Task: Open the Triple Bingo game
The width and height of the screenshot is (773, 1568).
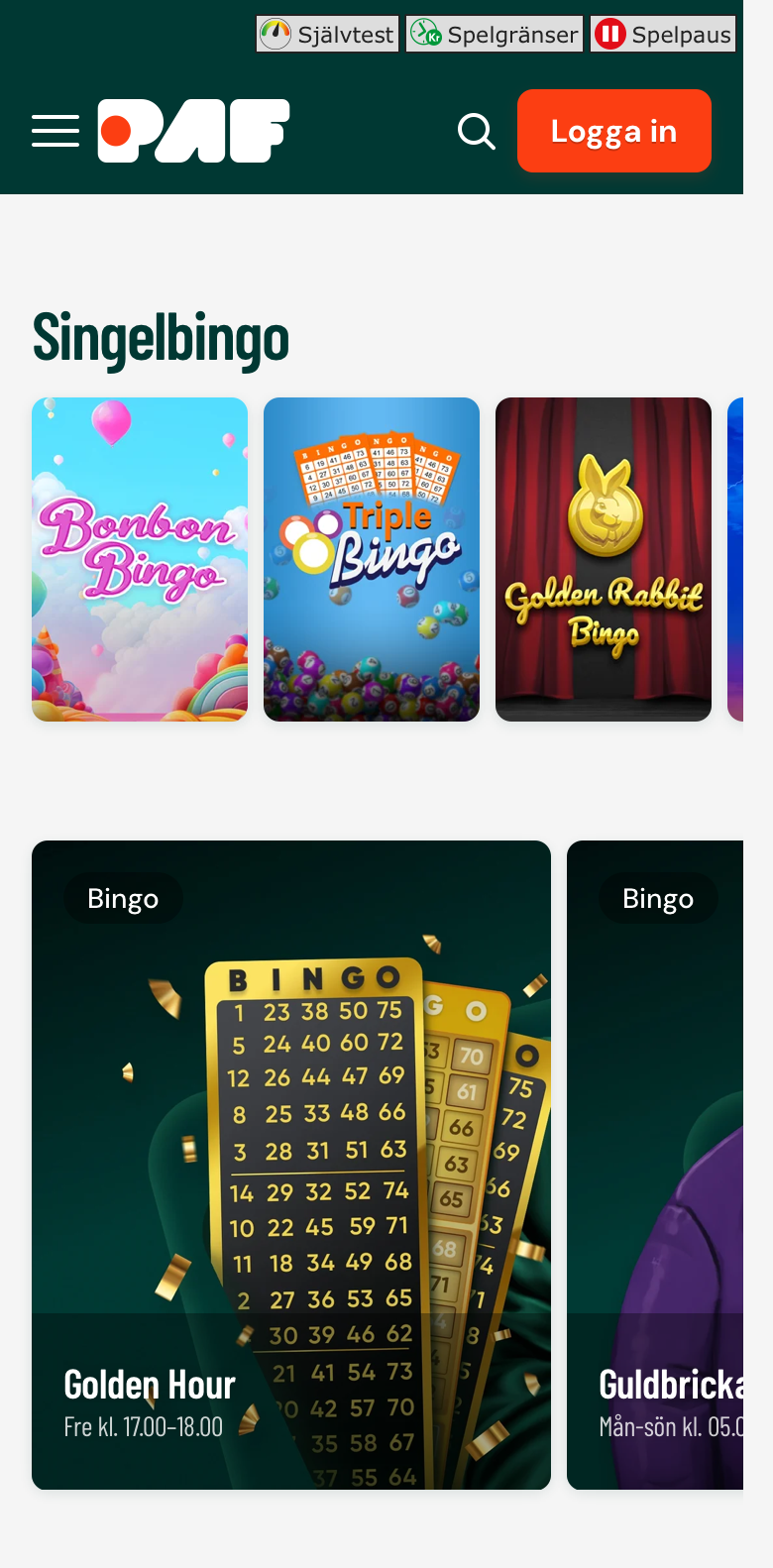Action: click(372, 559)
